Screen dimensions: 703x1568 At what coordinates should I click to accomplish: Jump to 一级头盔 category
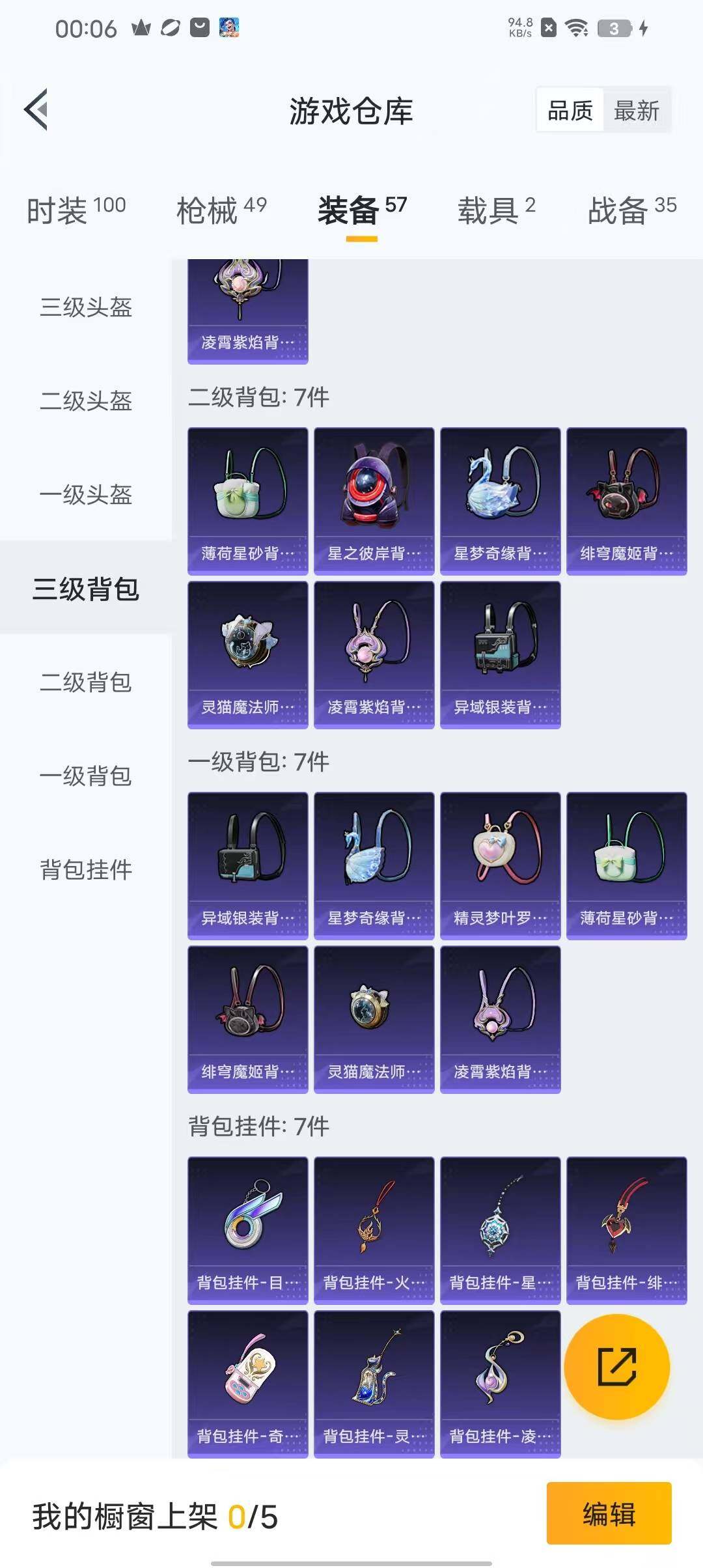coord(86,494)
